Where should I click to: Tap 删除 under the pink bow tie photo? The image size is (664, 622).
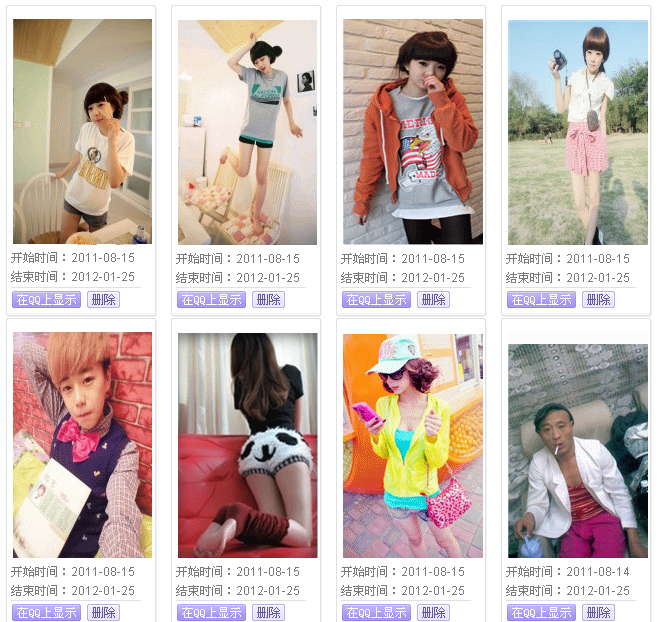pos(103,613)
